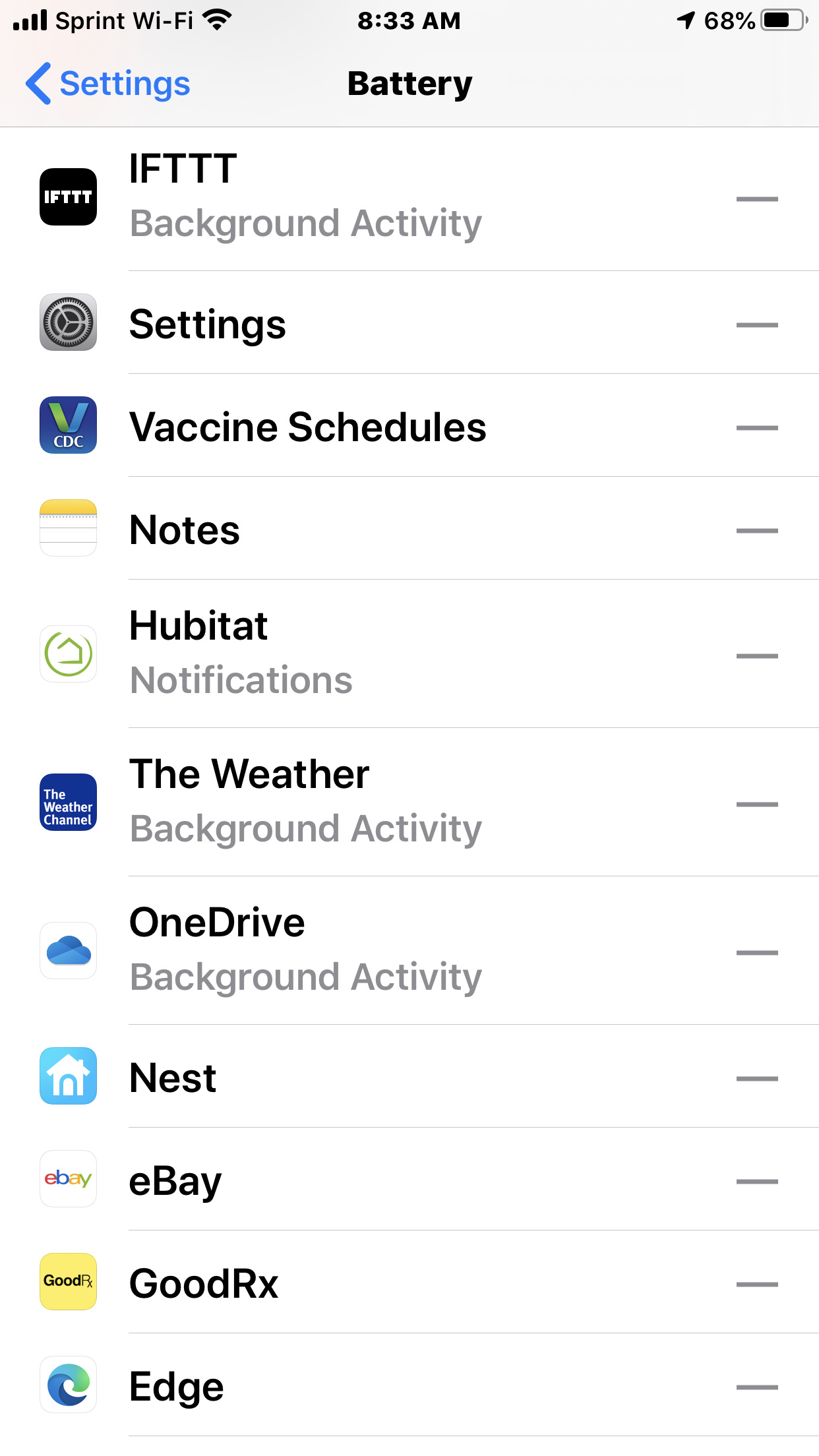This screenshot has width=819, height=1456.
Task: Tap the OneDrive cloud icon
Action: click(68, 951)
